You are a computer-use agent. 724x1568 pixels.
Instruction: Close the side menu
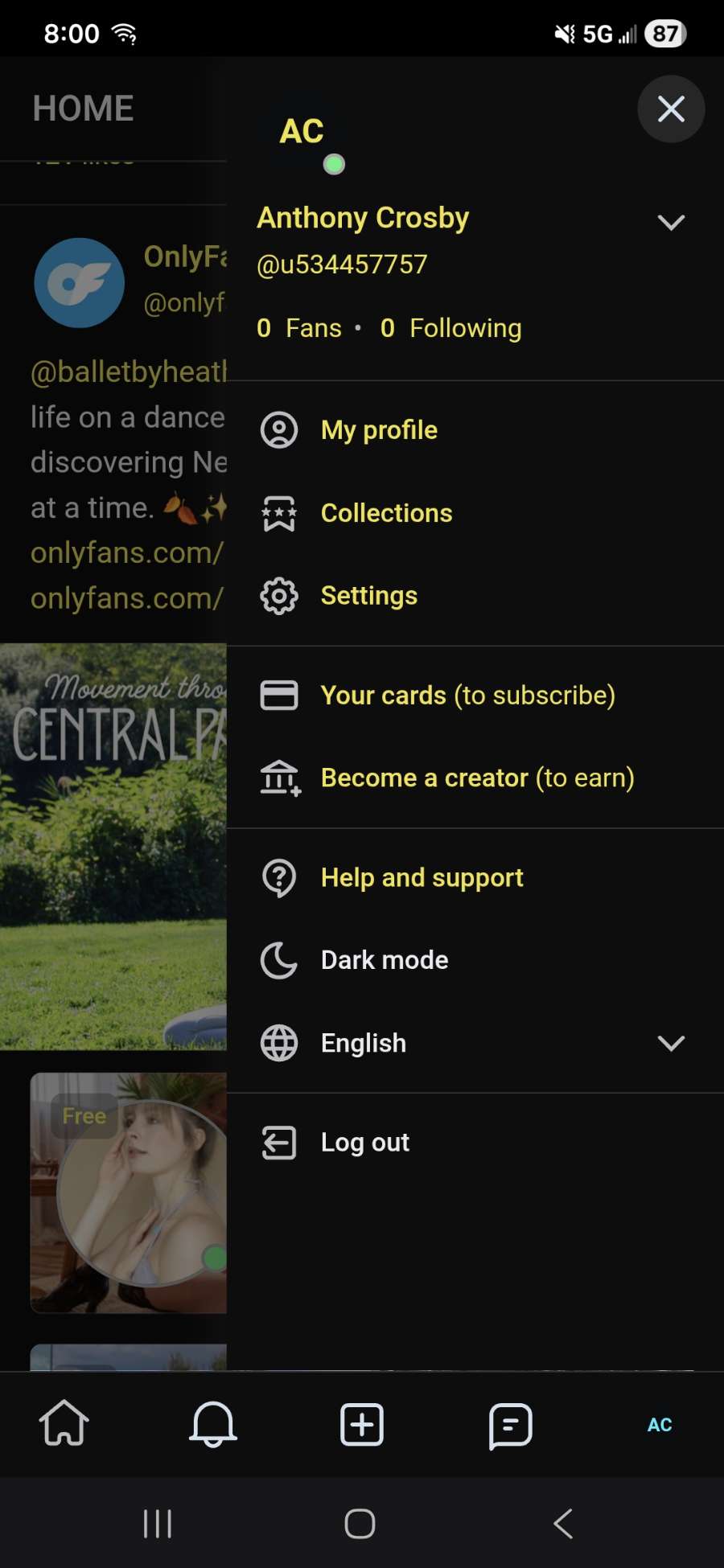(x=671, y=109)
